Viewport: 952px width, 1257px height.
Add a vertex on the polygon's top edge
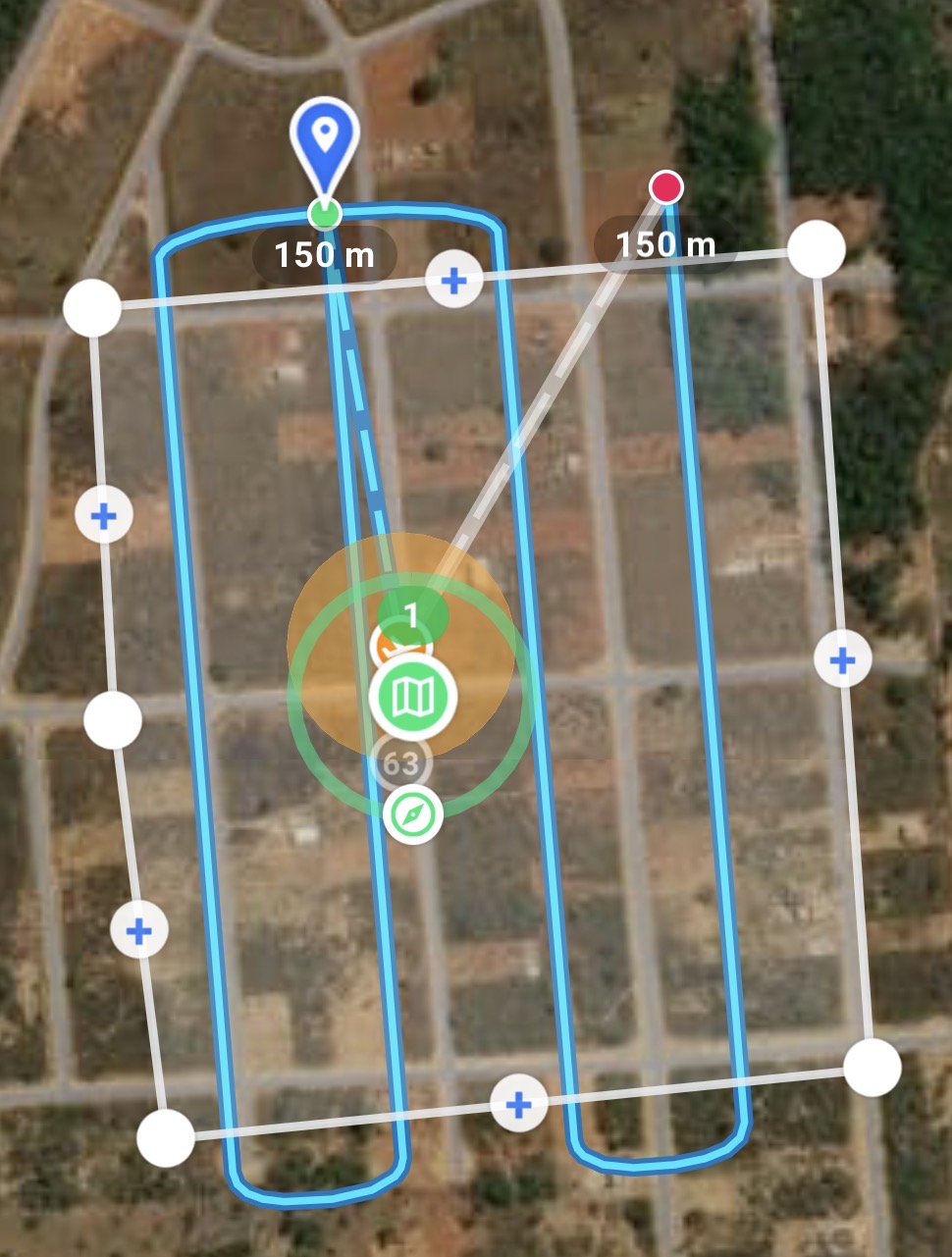pyautogui.click(x=453, y=281)
